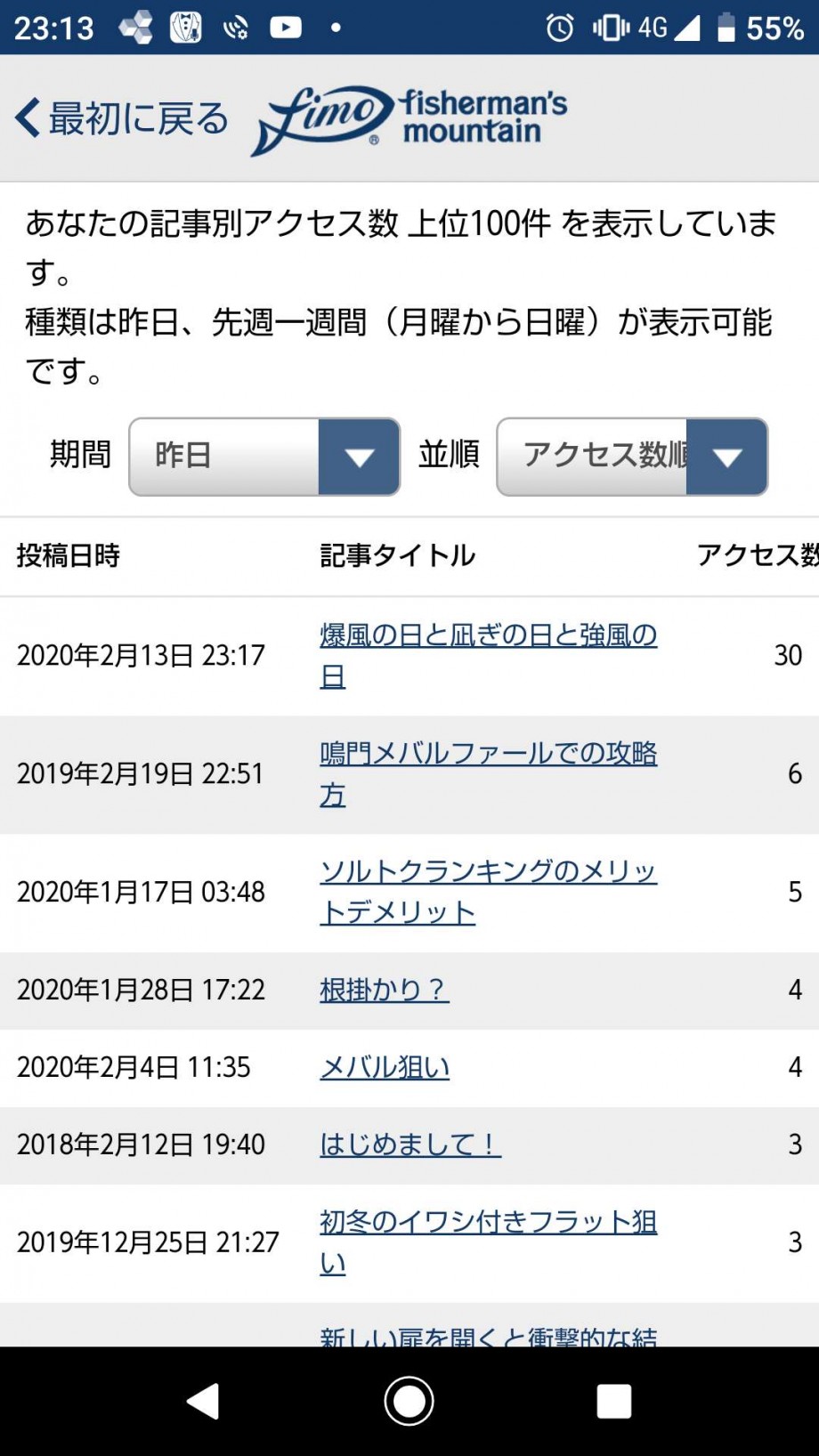Open article 爆風の日と凪ぎの日と強風の日

pyautogui.click(x=488, y=656)
